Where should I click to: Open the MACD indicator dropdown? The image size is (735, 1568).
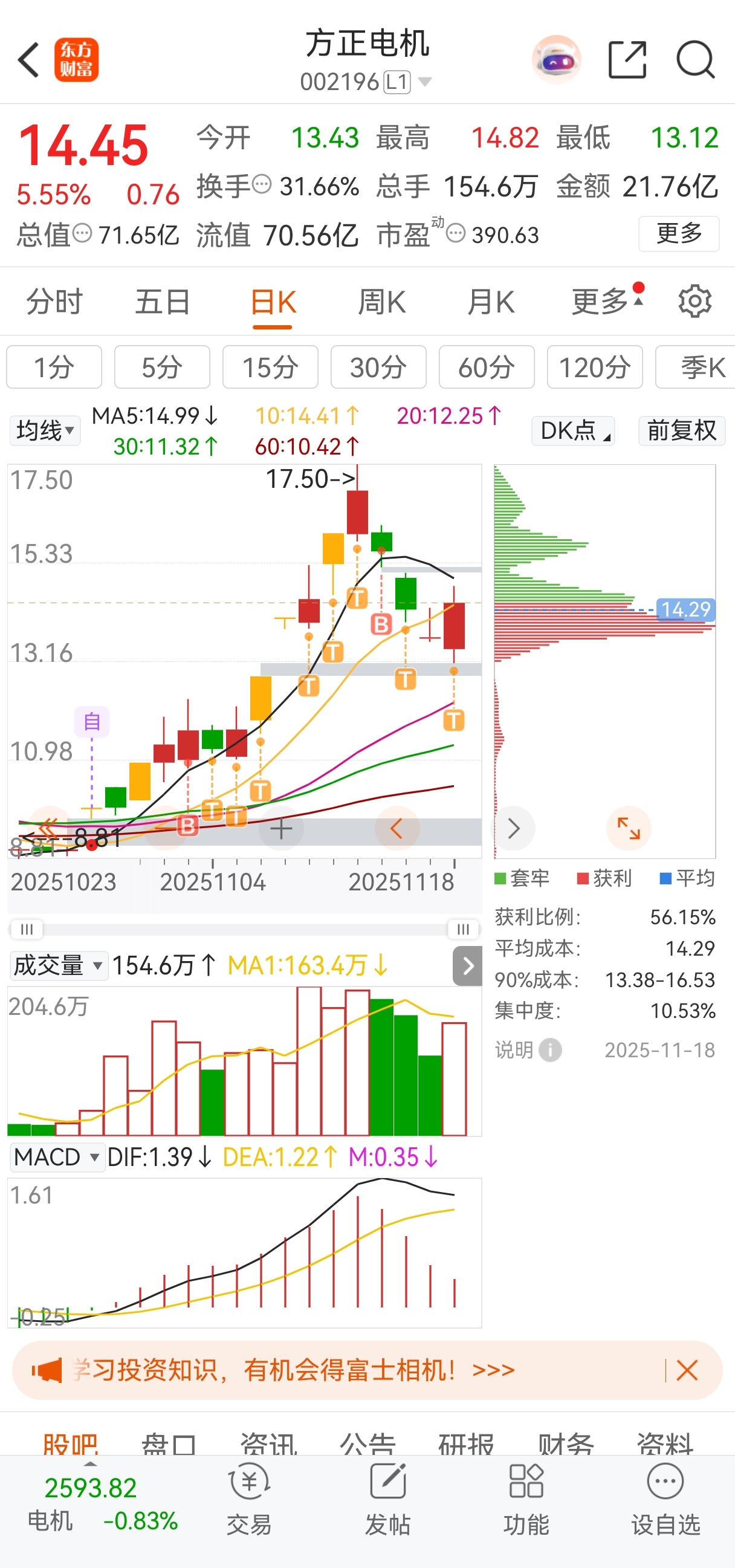[x=56, y=1157]
